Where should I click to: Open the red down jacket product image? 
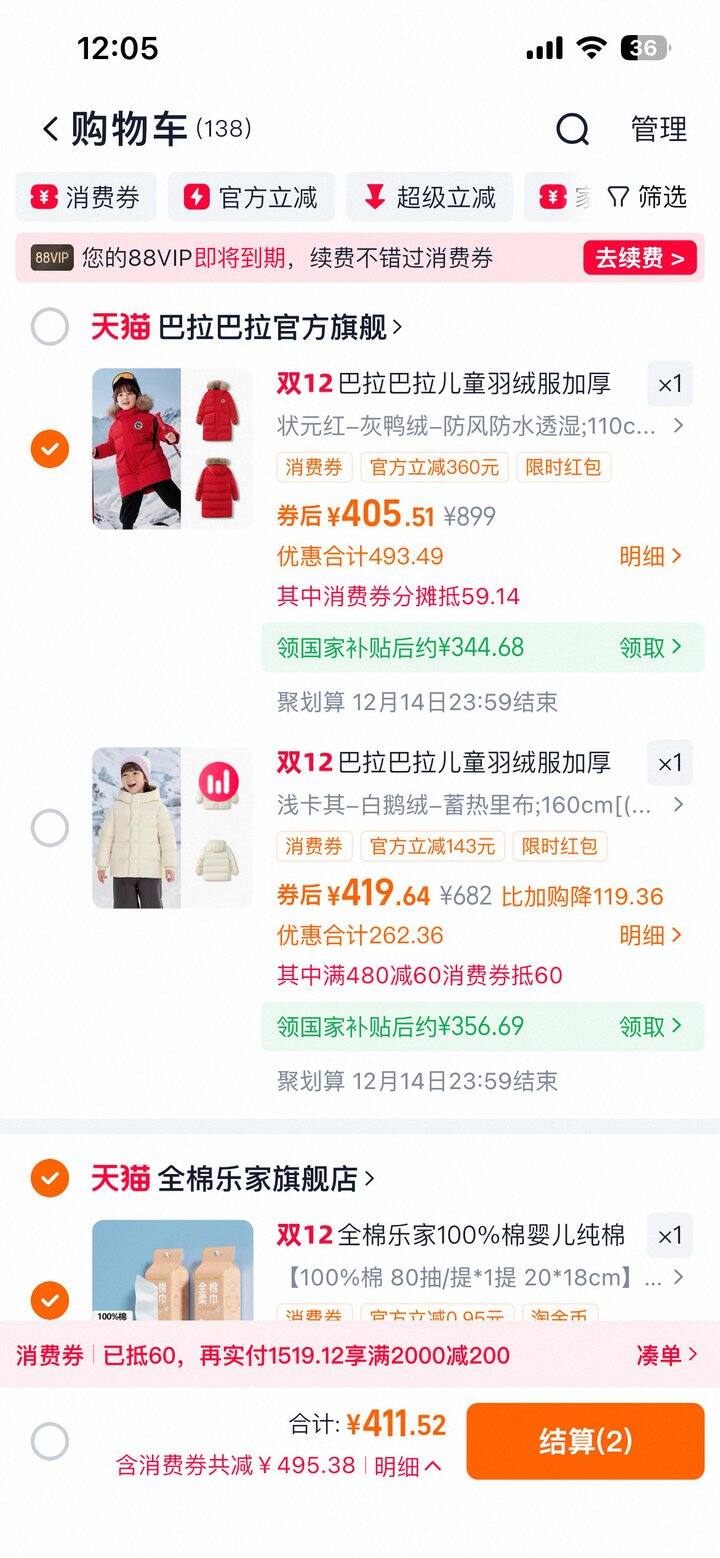[172, 448]
